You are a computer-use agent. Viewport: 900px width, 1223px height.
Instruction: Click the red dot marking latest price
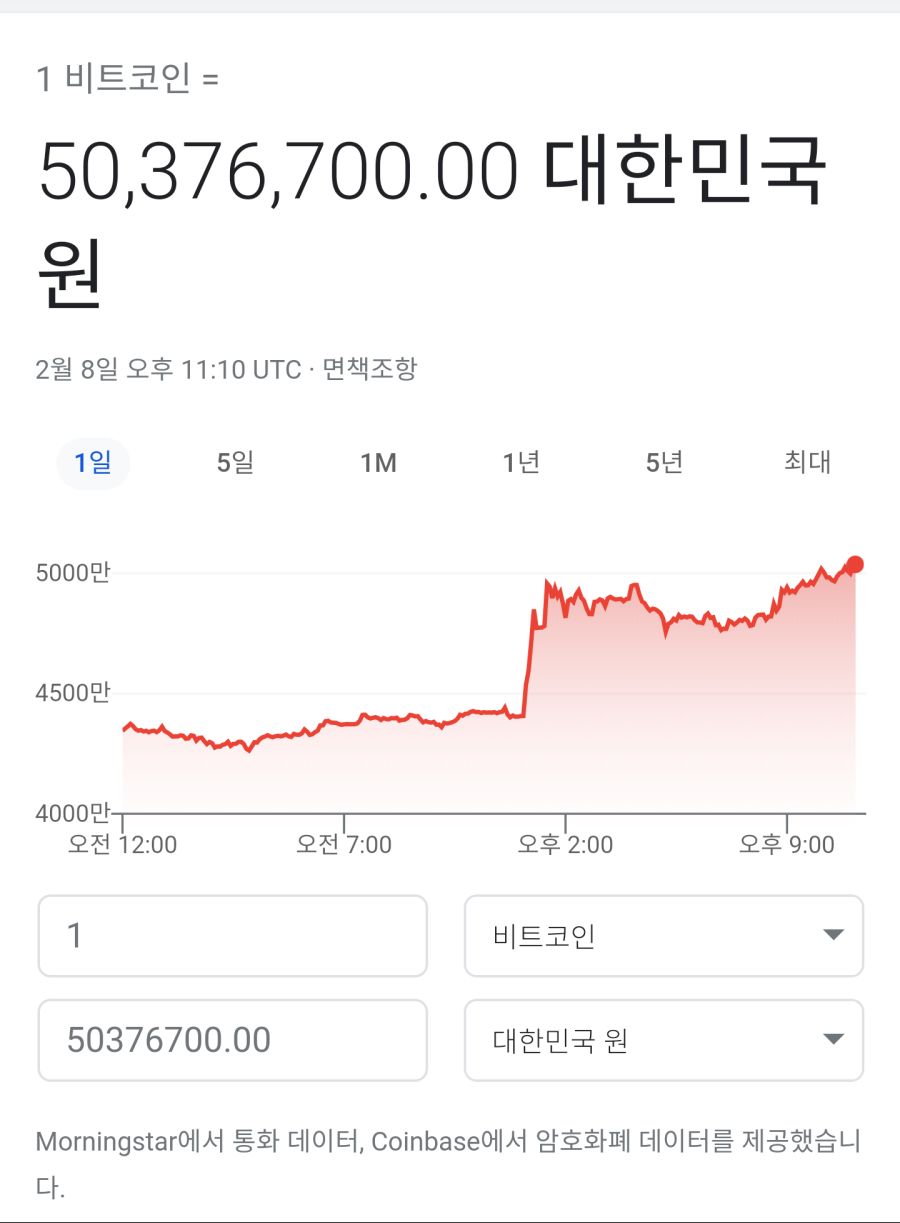point(855,564)
